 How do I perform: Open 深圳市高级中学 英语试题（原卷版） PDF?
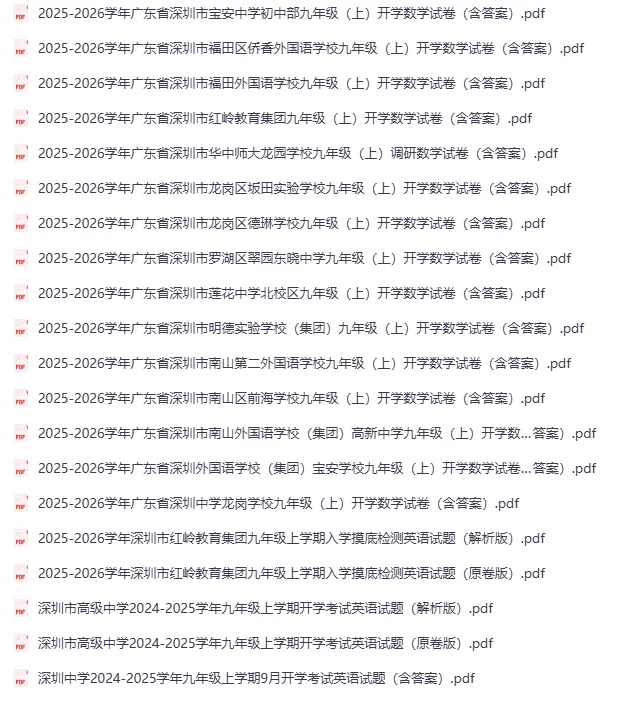click(x=266, y=643)
